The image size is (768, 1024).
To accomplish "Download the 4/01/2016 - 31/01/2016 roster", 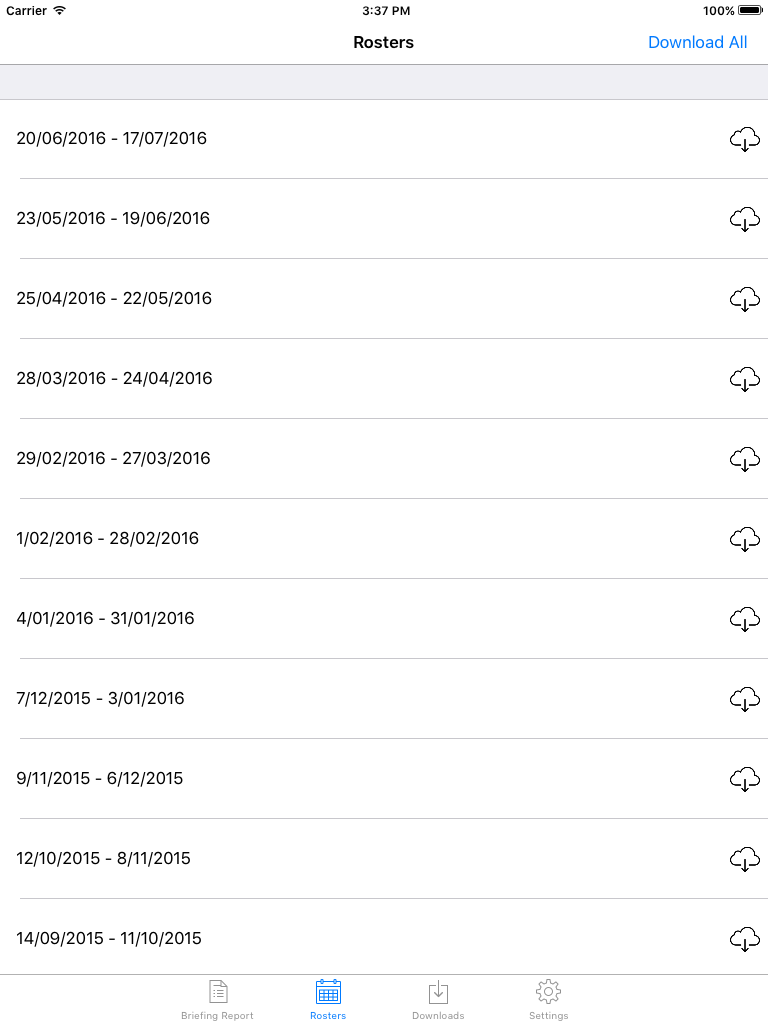I will pyautogui.click(x=745, y=620).
